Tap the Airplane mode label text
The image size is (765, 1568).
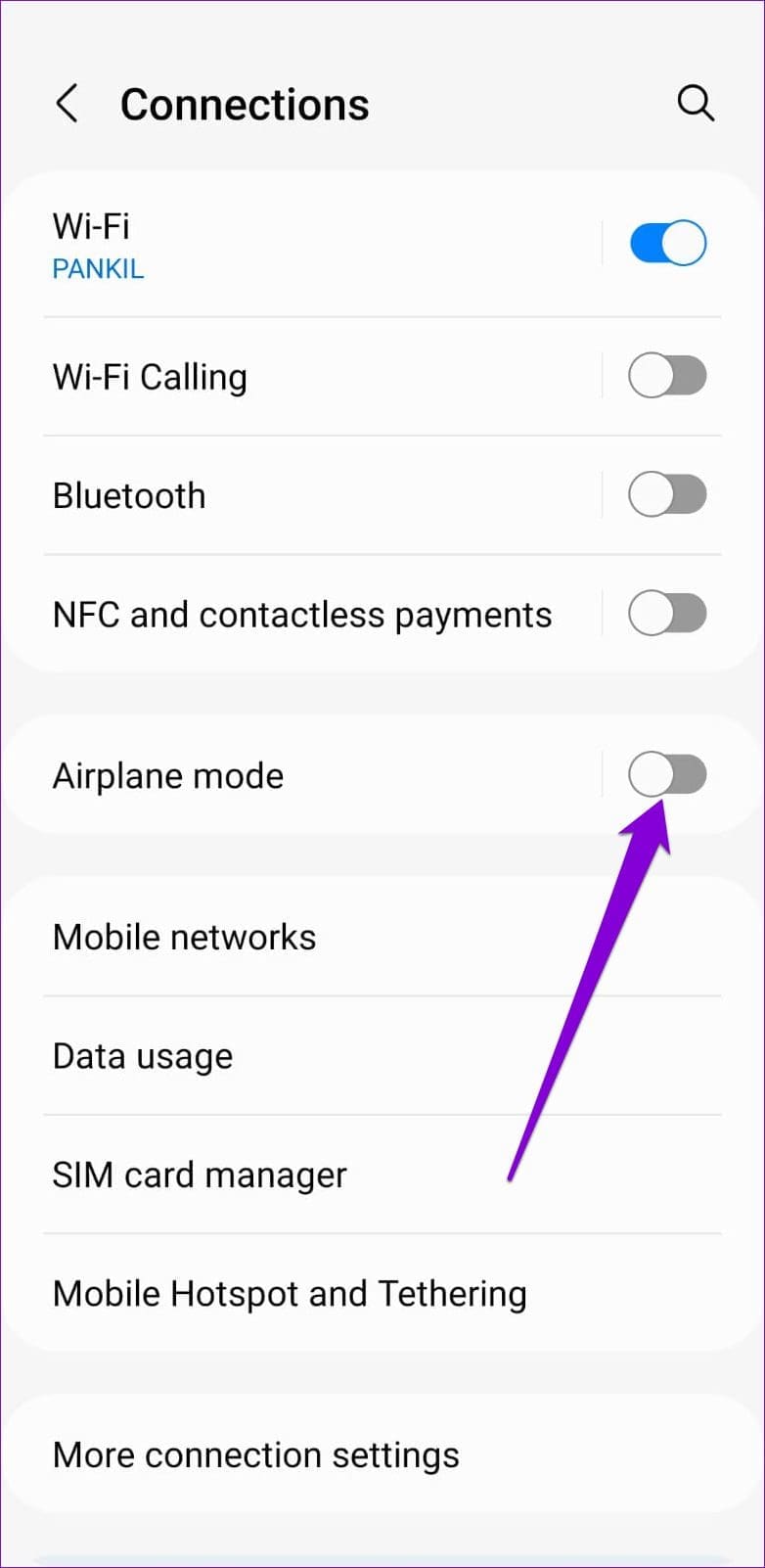pyautogui.click(x=167, y=774)
